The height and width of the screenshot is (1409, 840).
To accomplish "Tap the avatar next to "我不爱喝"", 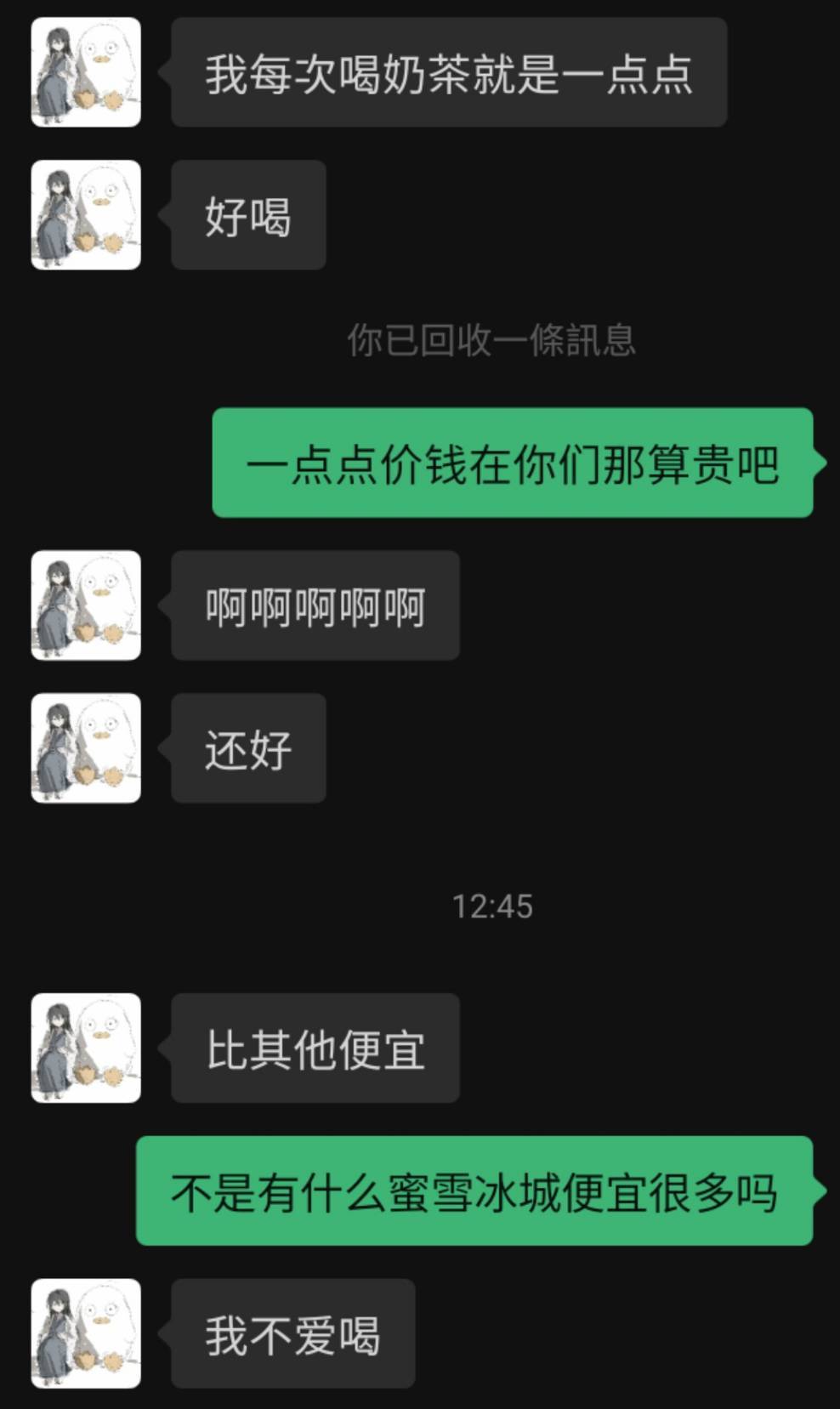I will pyautogui.click(x=86, y=1334).
